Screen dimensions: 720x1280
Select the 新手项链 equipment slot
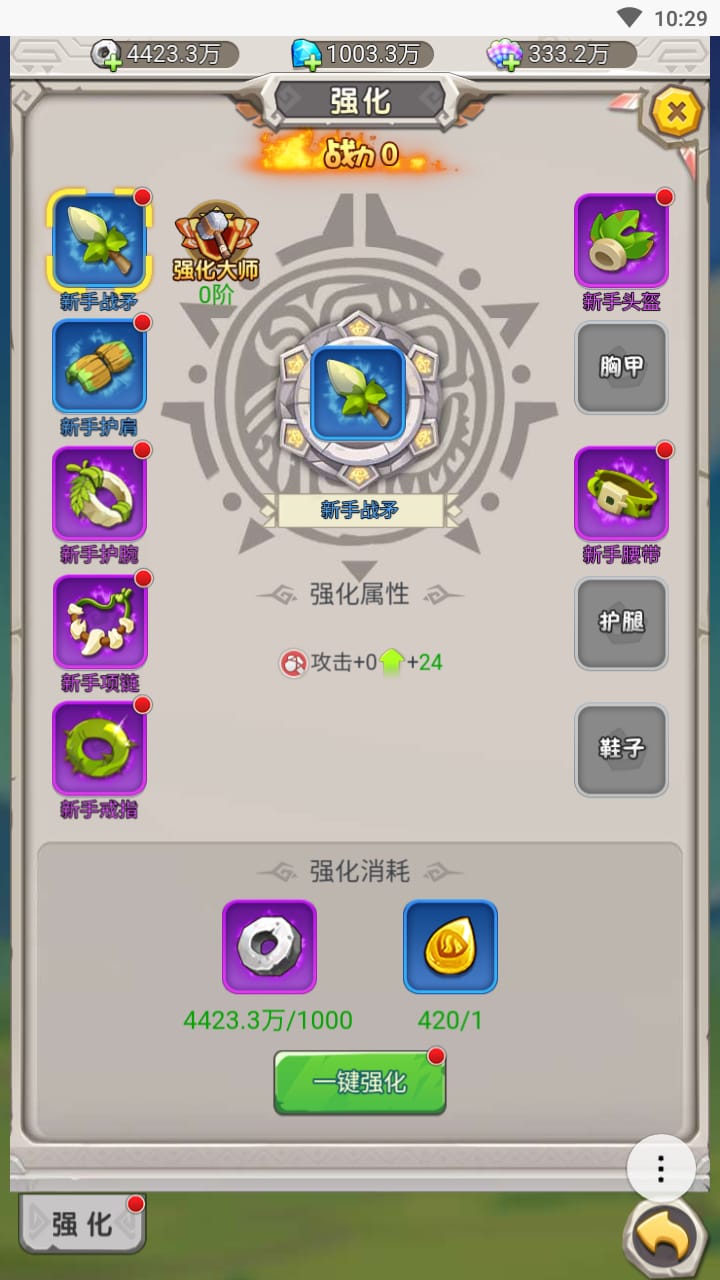pos(99,621)
